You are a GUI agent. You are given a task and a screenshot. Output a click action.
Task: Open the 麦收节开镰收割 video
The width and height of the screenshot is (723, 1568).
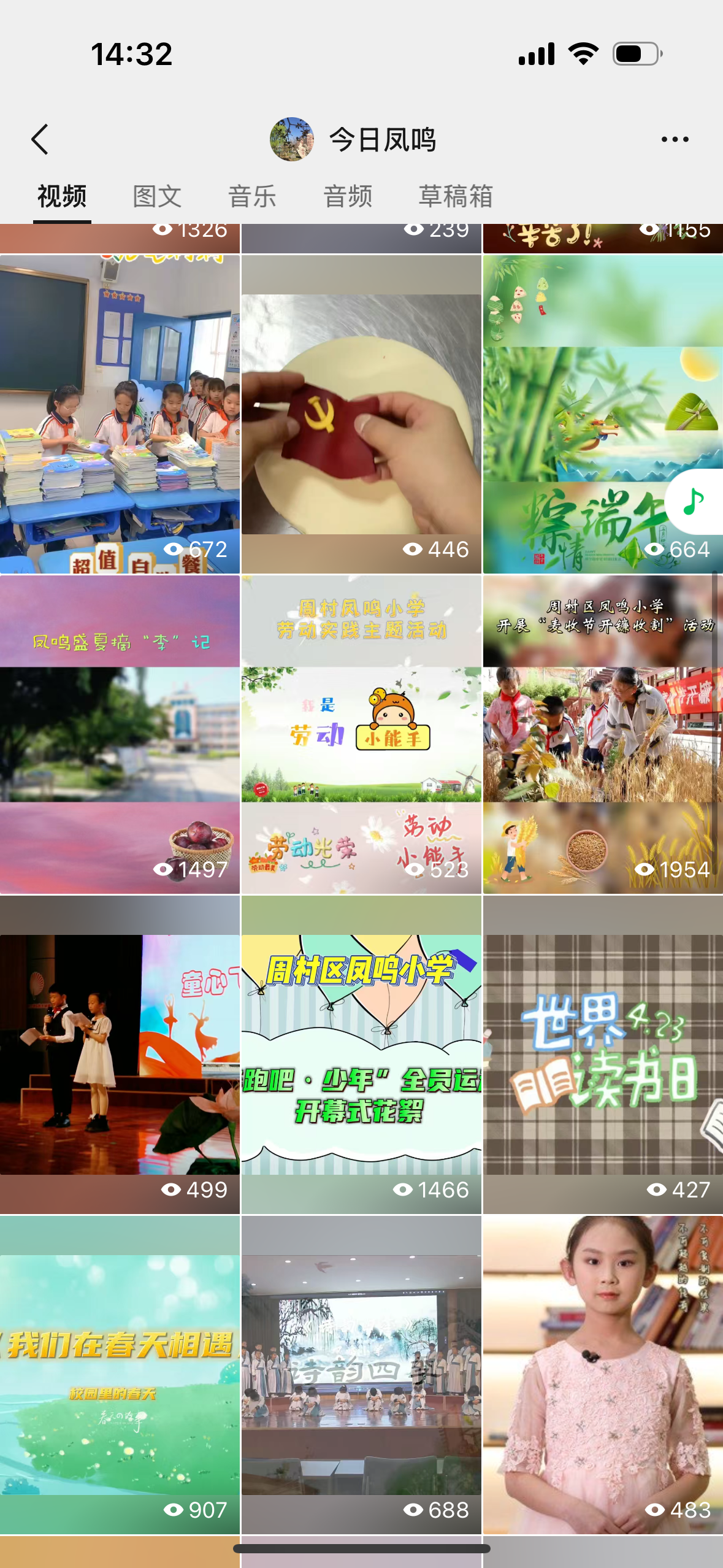point(602,734)
